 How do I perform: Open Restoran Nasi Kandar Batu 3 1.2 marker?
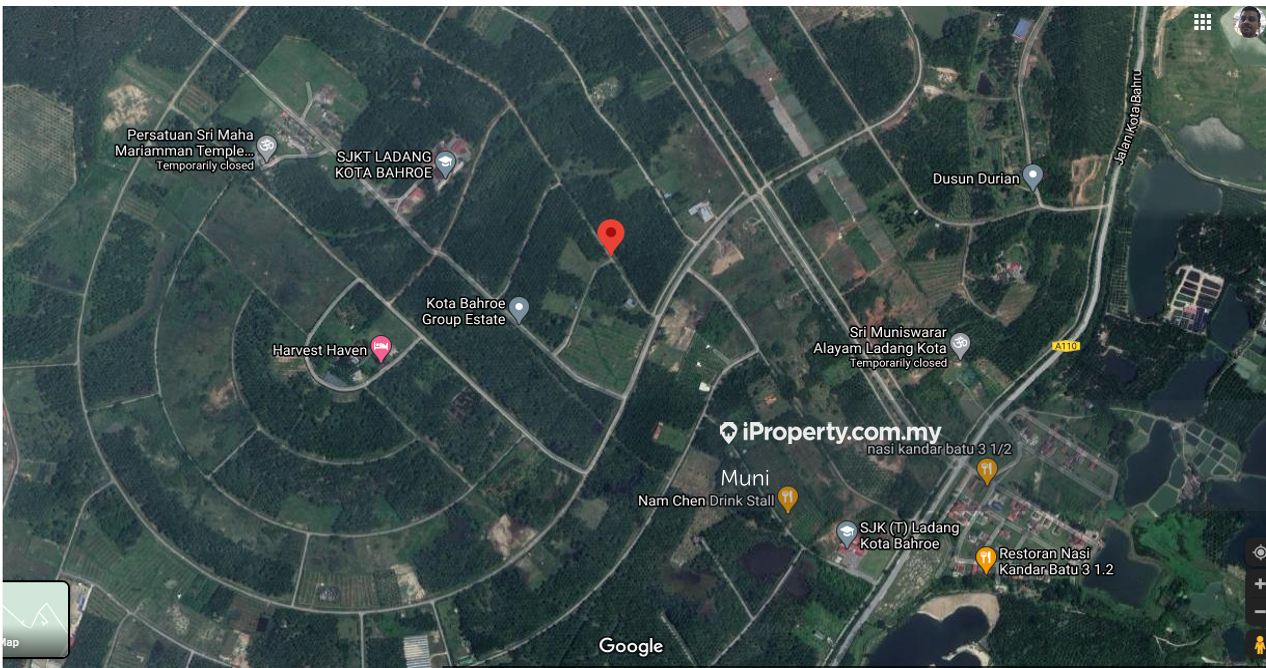pos(986,558)
